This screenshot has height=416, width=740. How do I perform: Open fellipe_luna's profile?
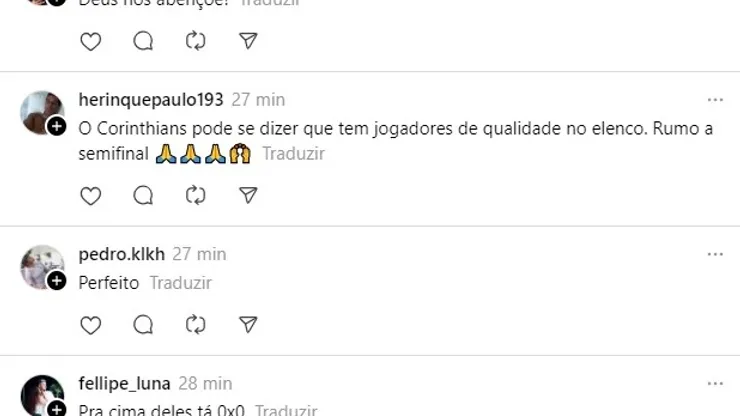tap(124, 383)
